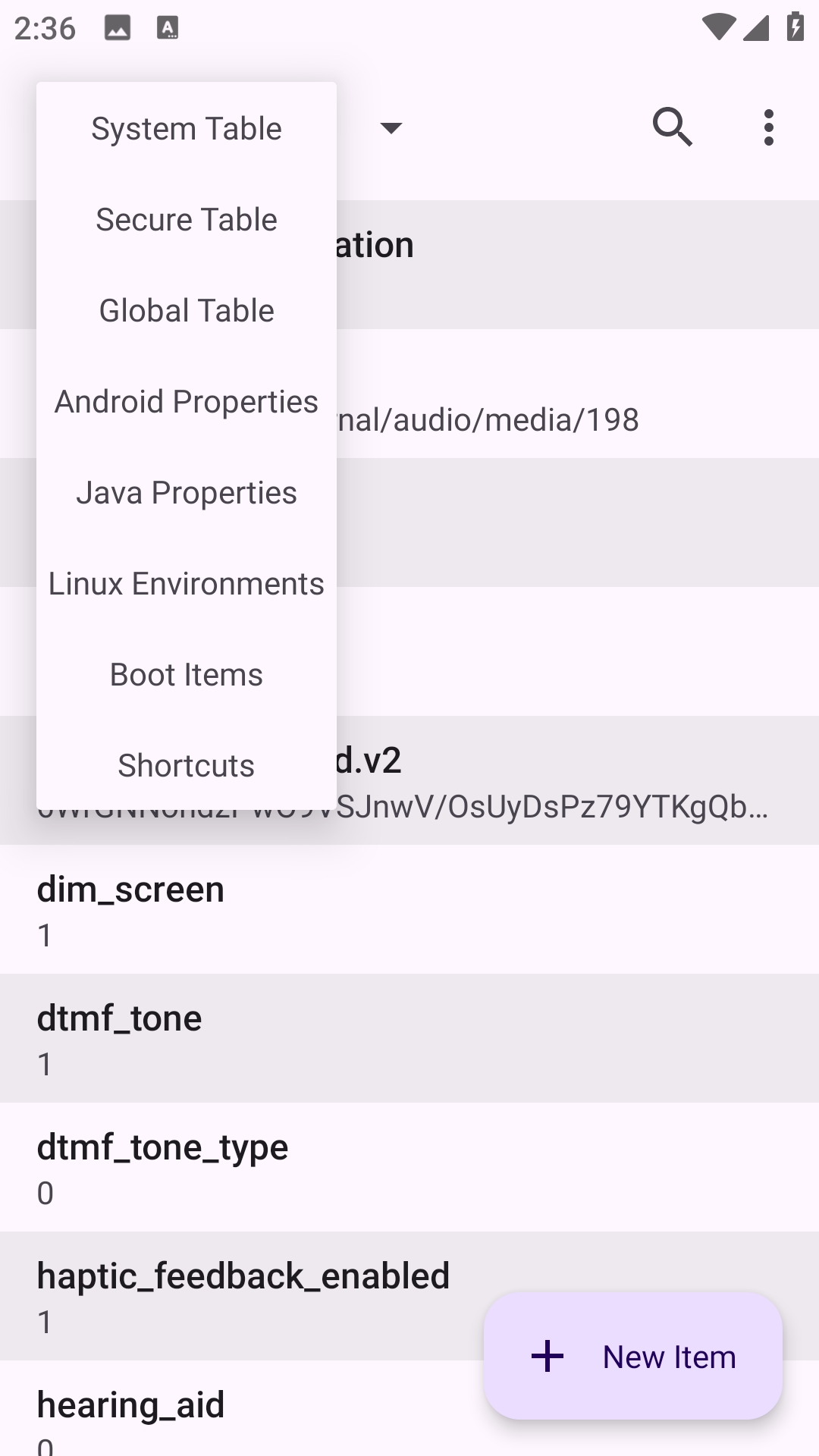This screenshot has width=819, height=1456.
Task: Tap the search magnifier icon
Action: [673, 127]
